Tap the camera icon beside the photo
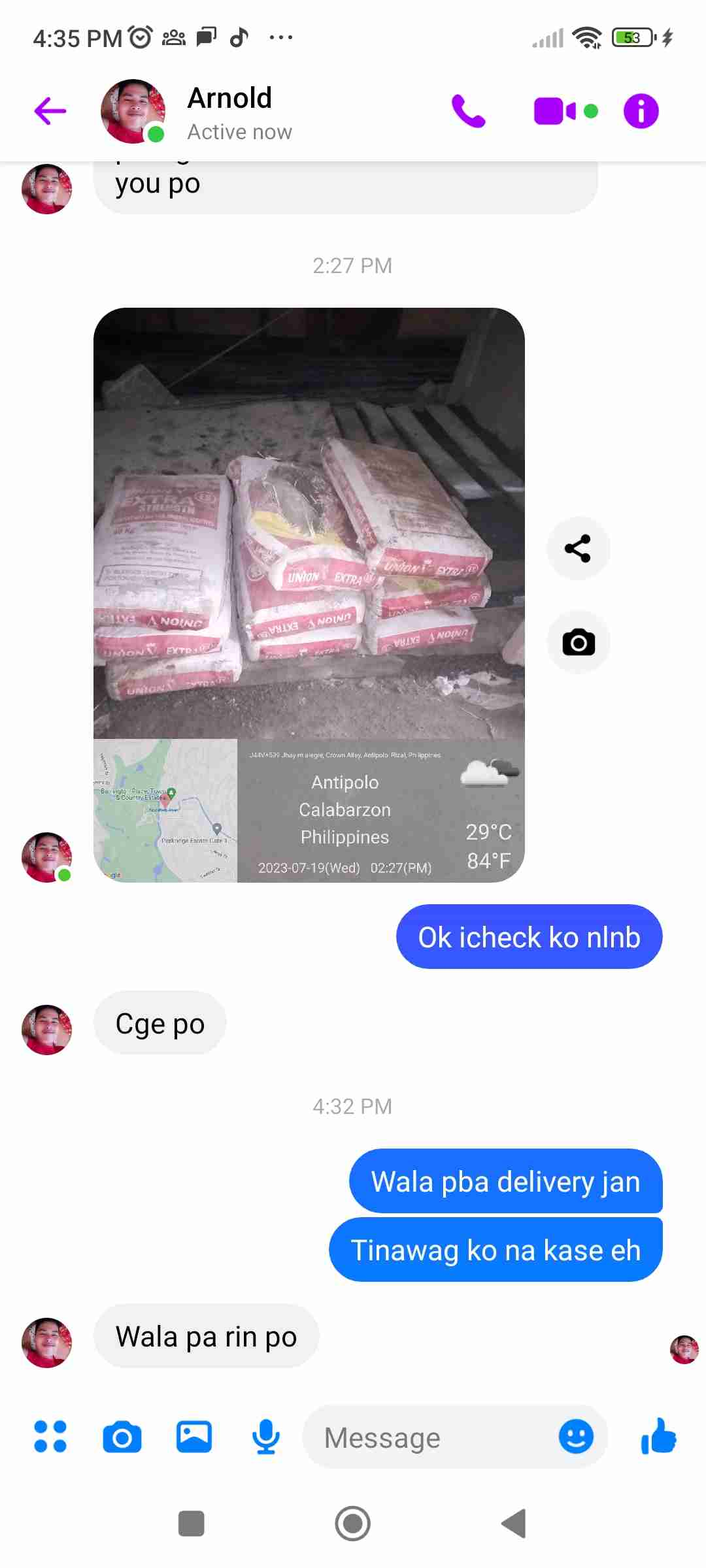 [578, 642]
